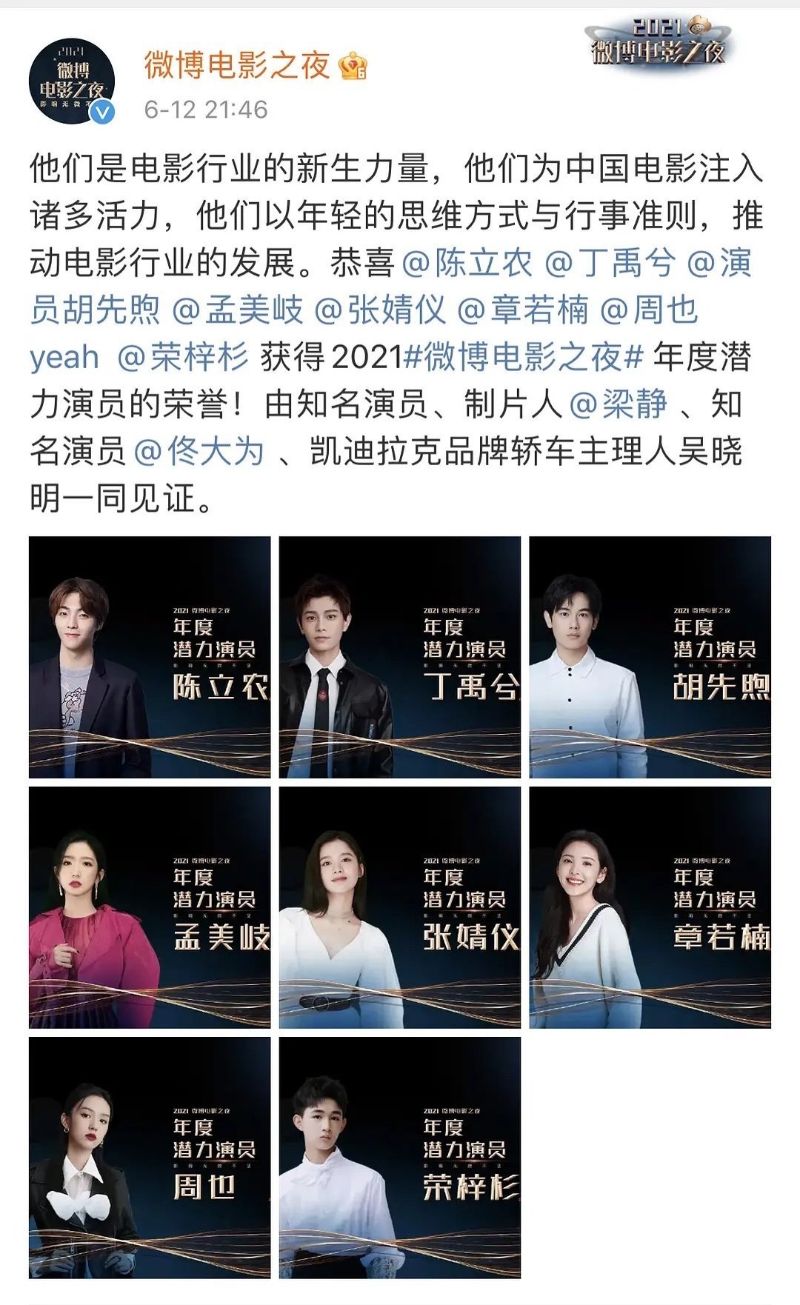Open the @孟美岐 mention link

point(237,311)
